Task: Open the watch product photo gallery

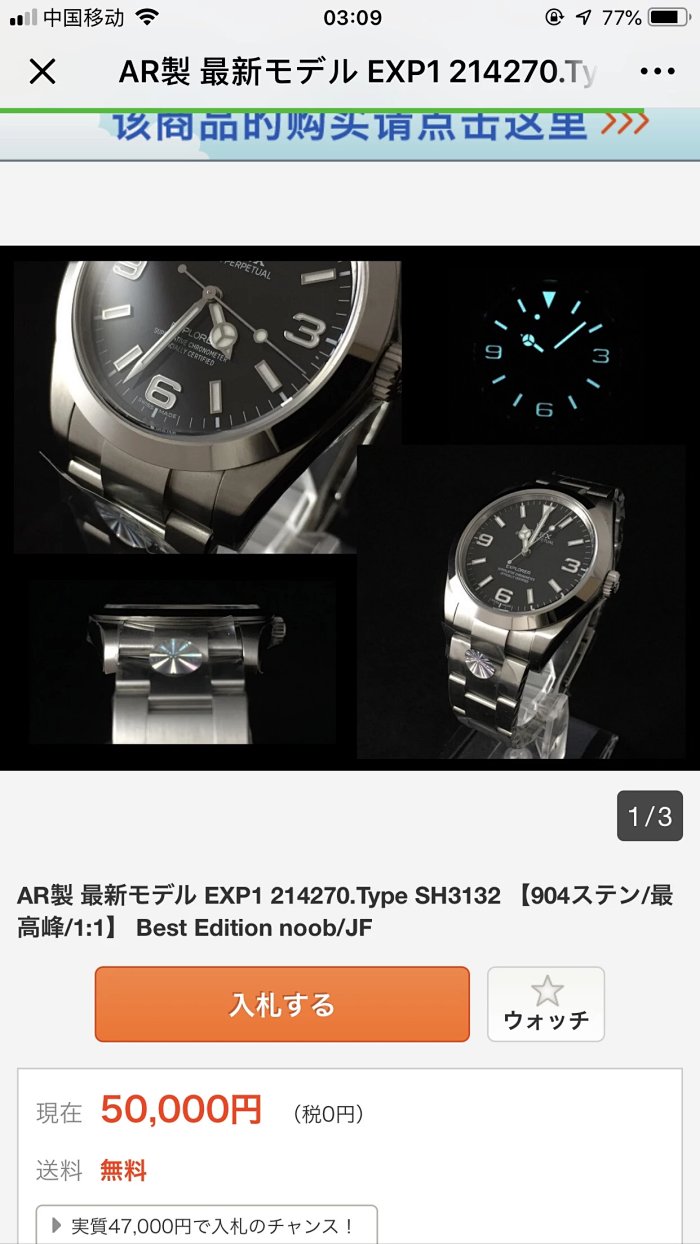Action: point(350,507)
